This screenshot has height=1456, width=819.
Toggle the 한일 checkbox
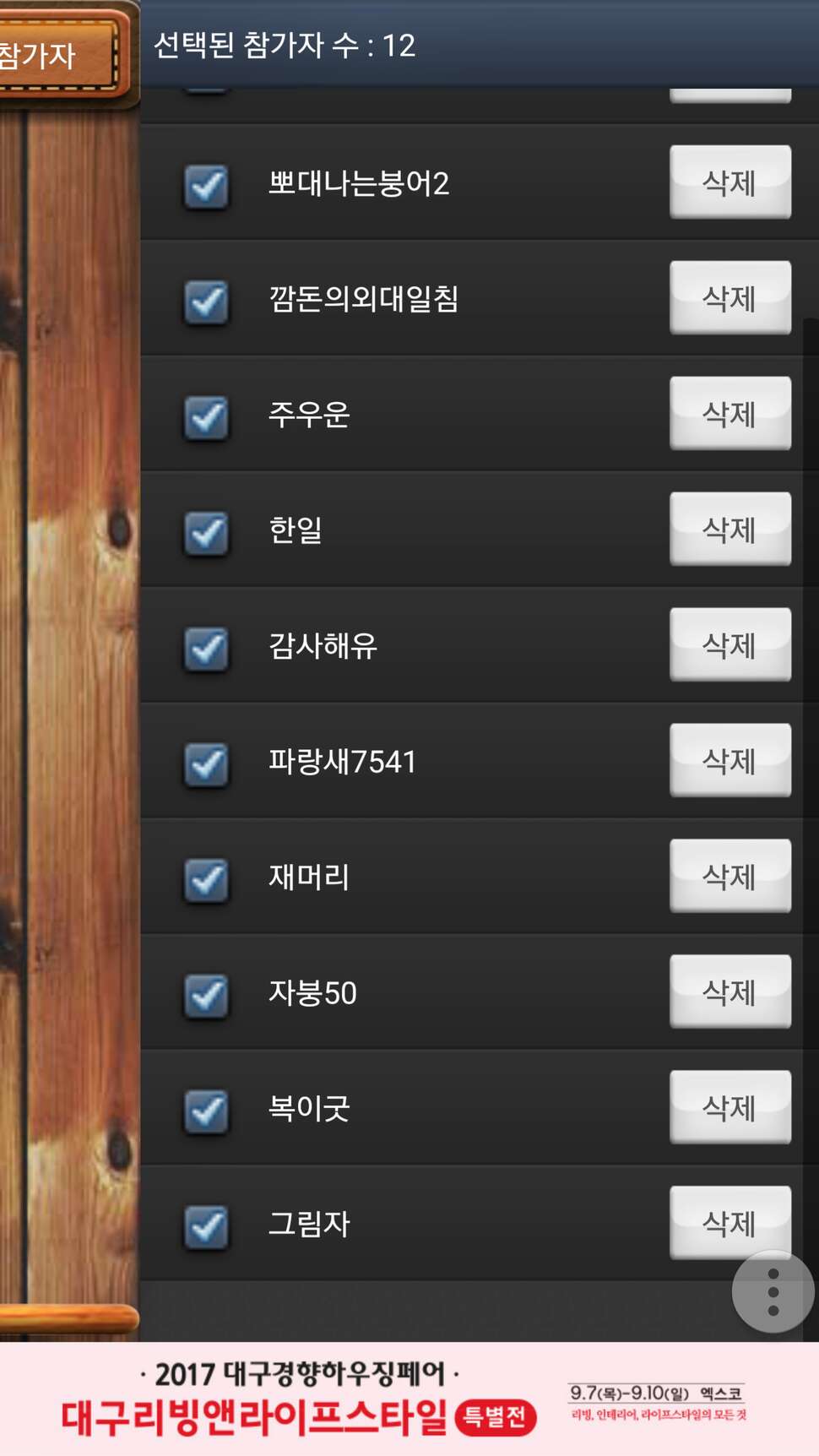pyautogui.click(x=206, y=534)
